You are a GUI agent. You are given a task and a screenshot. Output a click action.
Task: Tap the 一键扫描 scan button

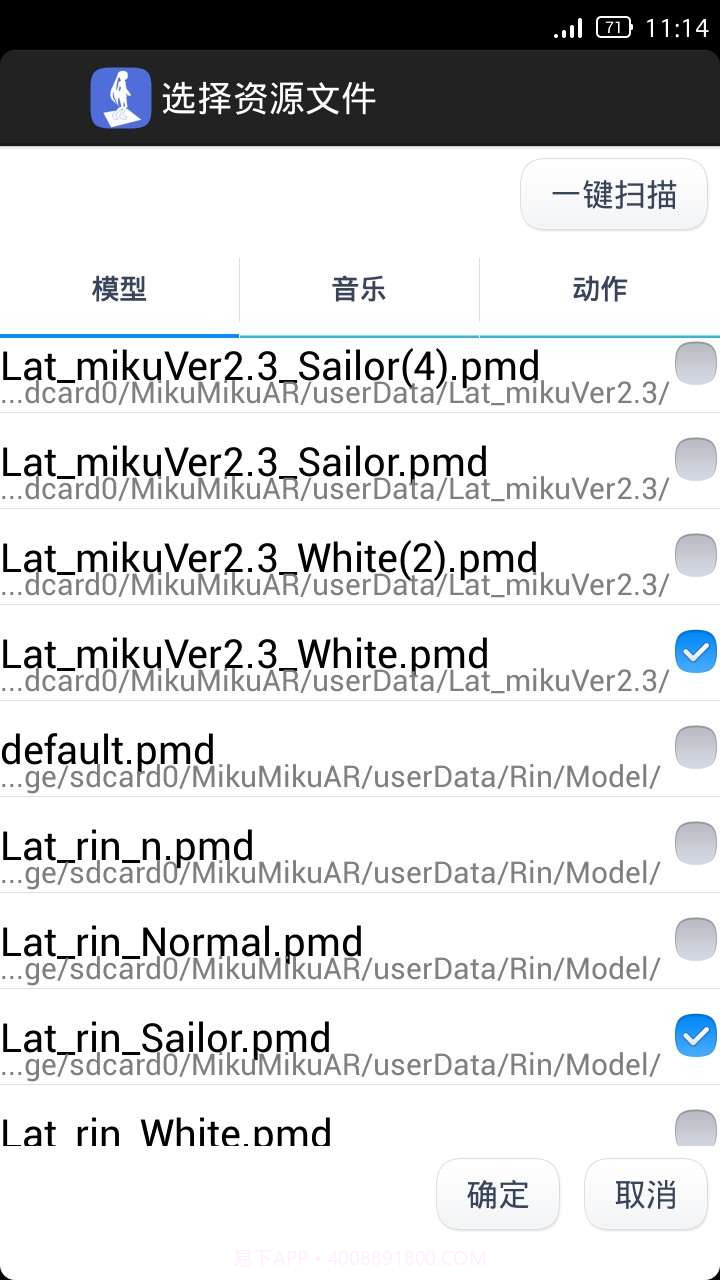tap(614, 195)
